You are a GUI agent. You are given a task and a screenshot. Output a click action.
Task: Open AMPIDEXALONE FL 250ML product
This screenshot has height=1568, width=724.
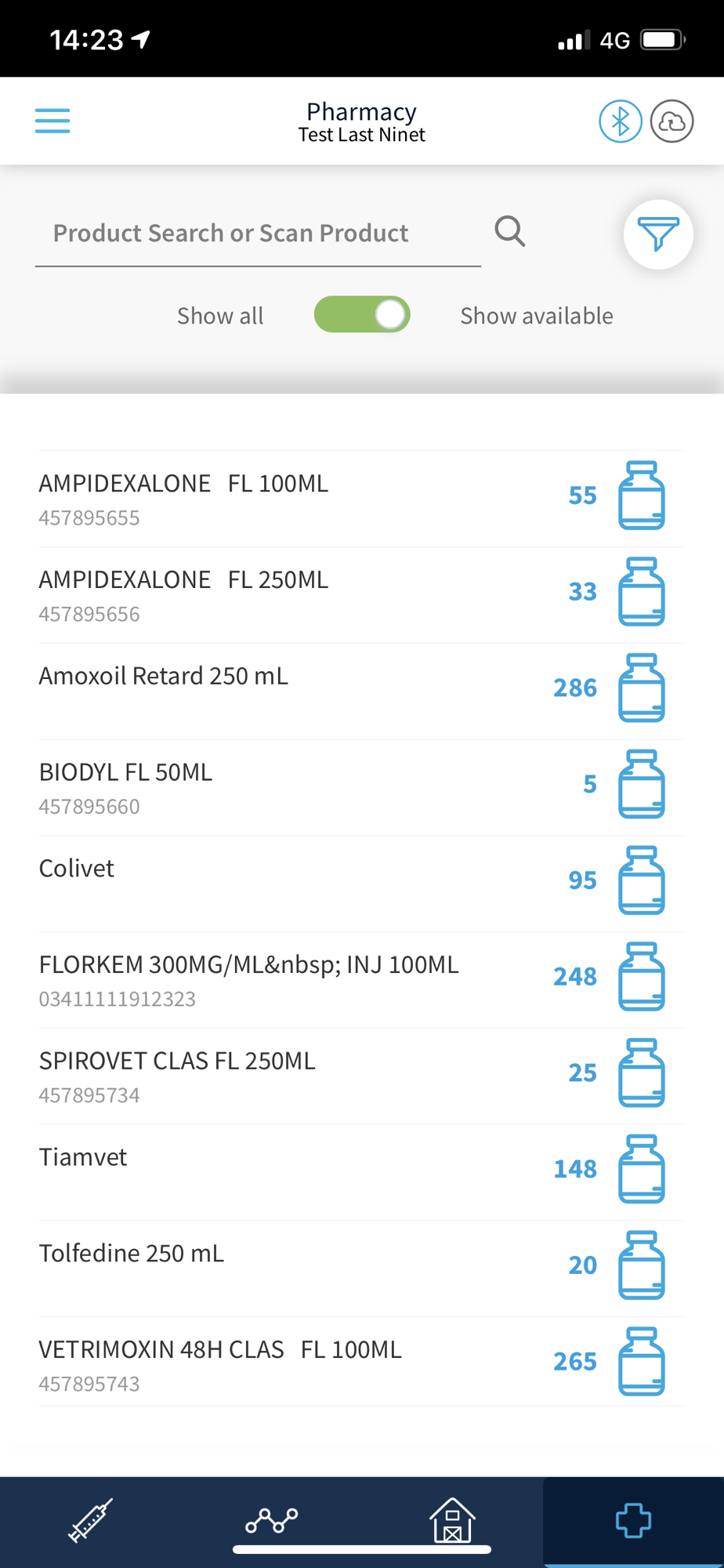pyautogui.click(x=362, y=595)
